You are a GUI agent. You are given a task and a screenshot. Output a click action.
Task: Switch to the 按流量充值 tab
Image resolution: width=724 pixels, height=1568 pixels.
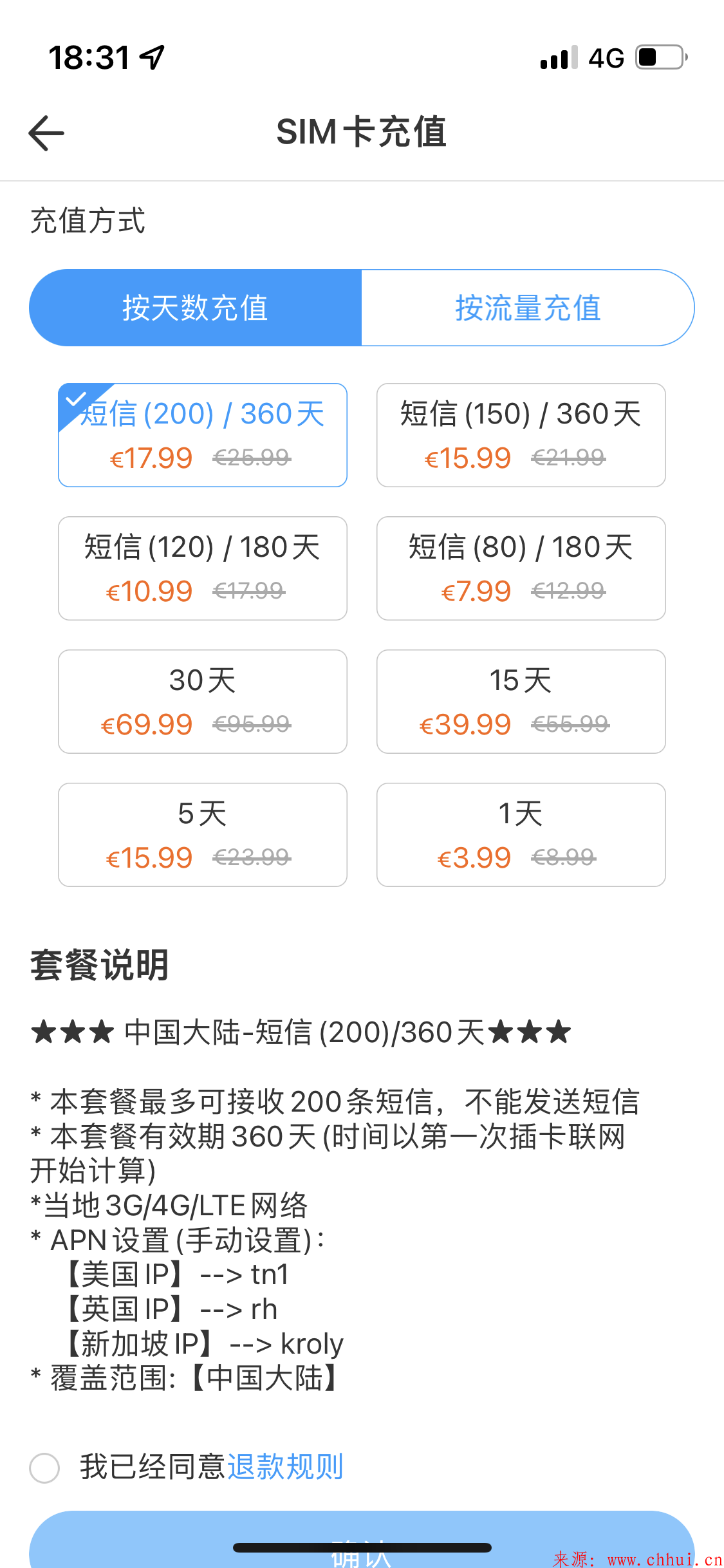point(528,308)
